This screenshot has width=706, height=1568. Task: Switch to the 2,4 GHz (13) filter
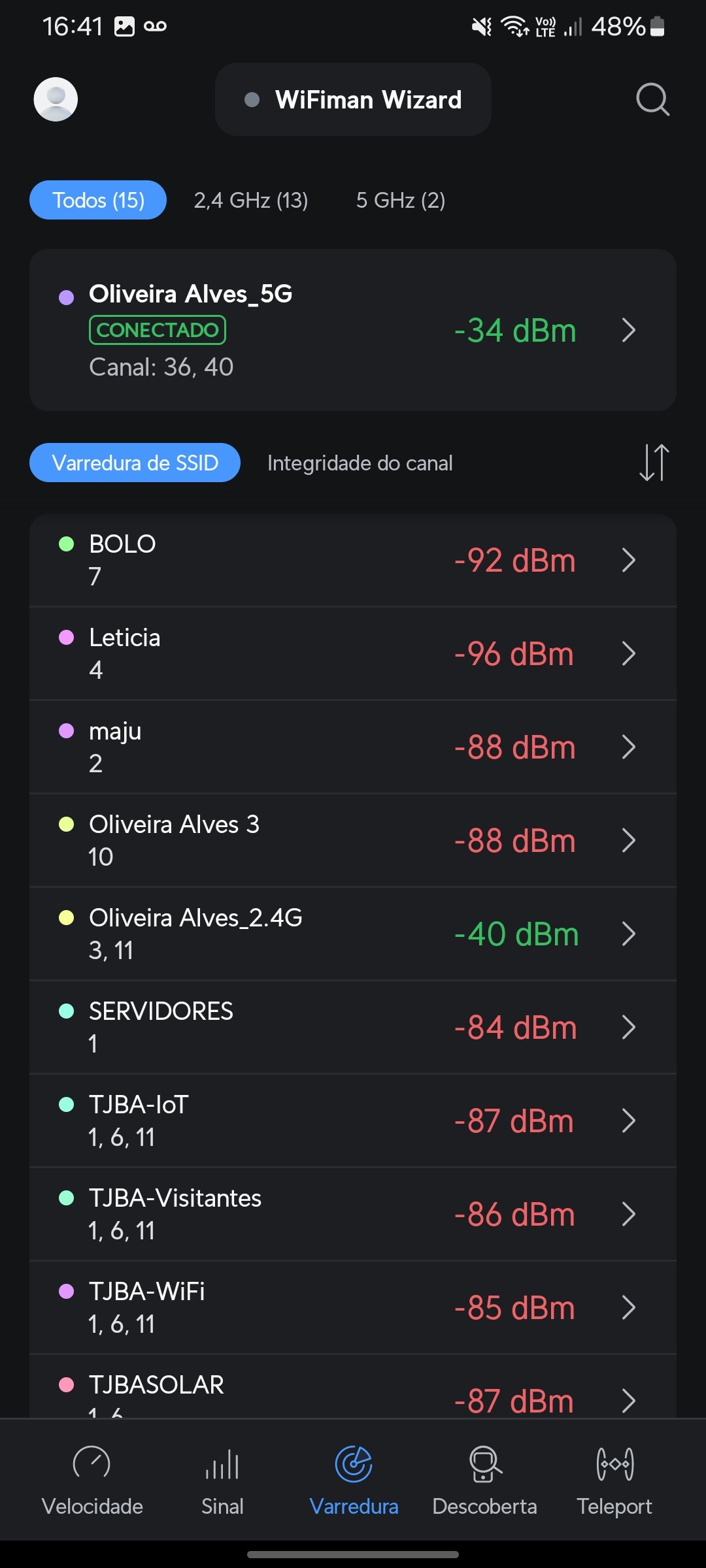click(250, 200)
